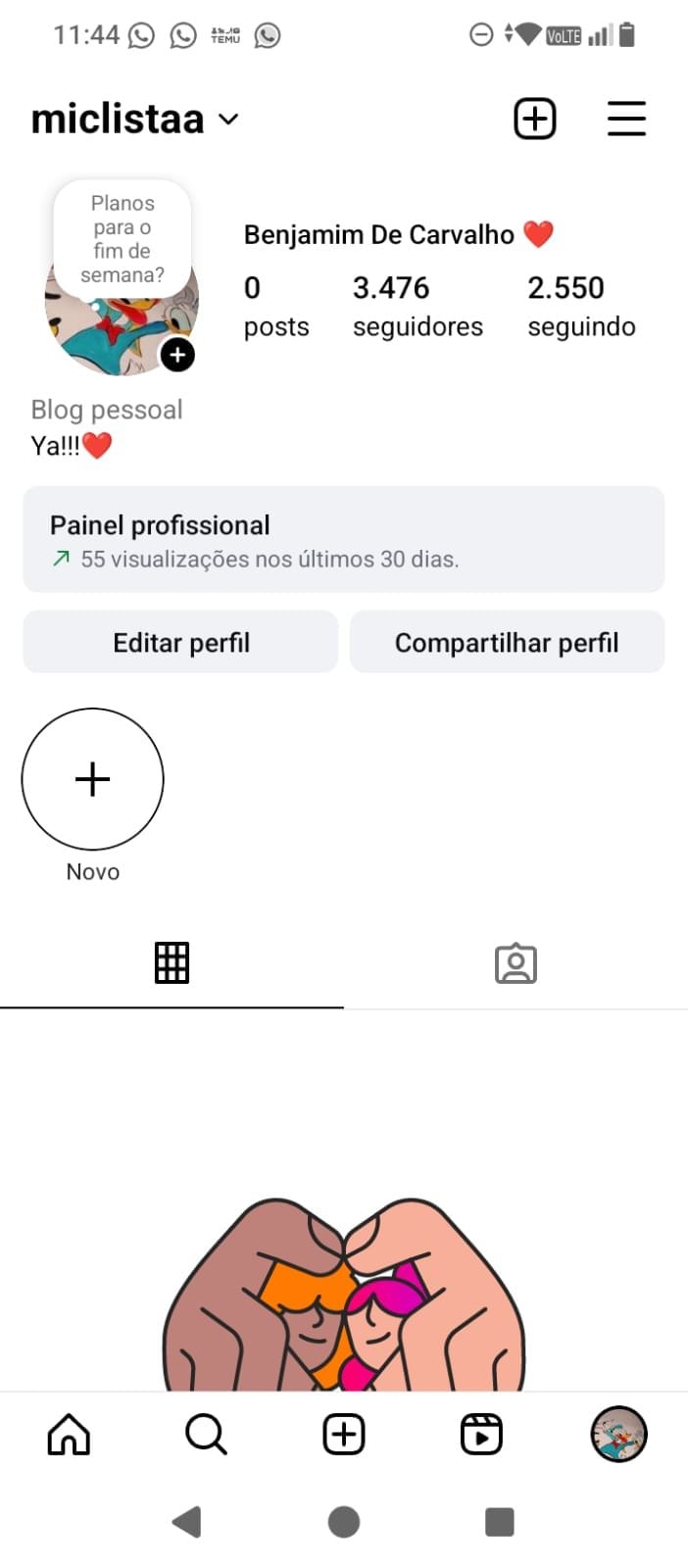
Task: Switch to the posts grid tab
Action: coord(172,963)
